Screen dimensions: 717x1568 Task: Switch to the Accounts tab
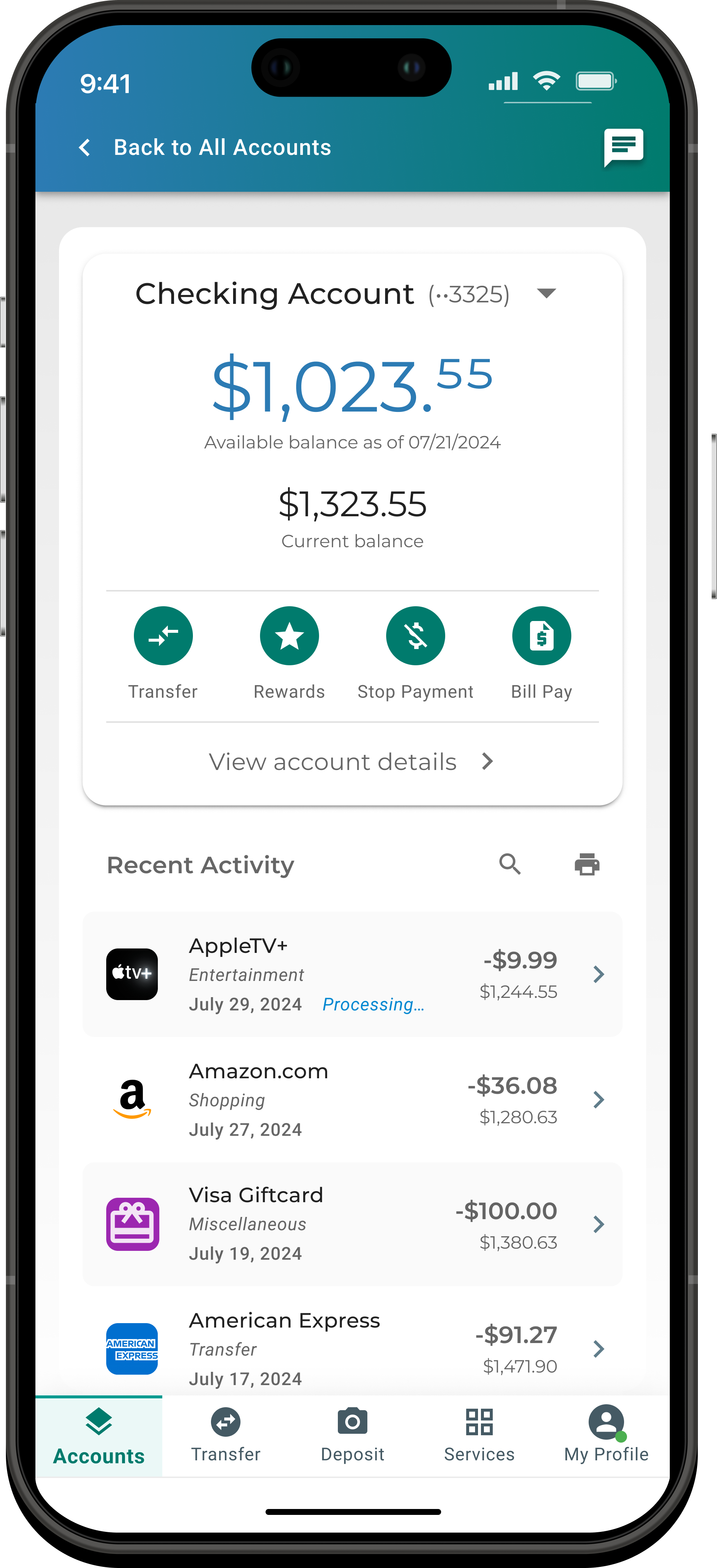[x=98, y=1436]
